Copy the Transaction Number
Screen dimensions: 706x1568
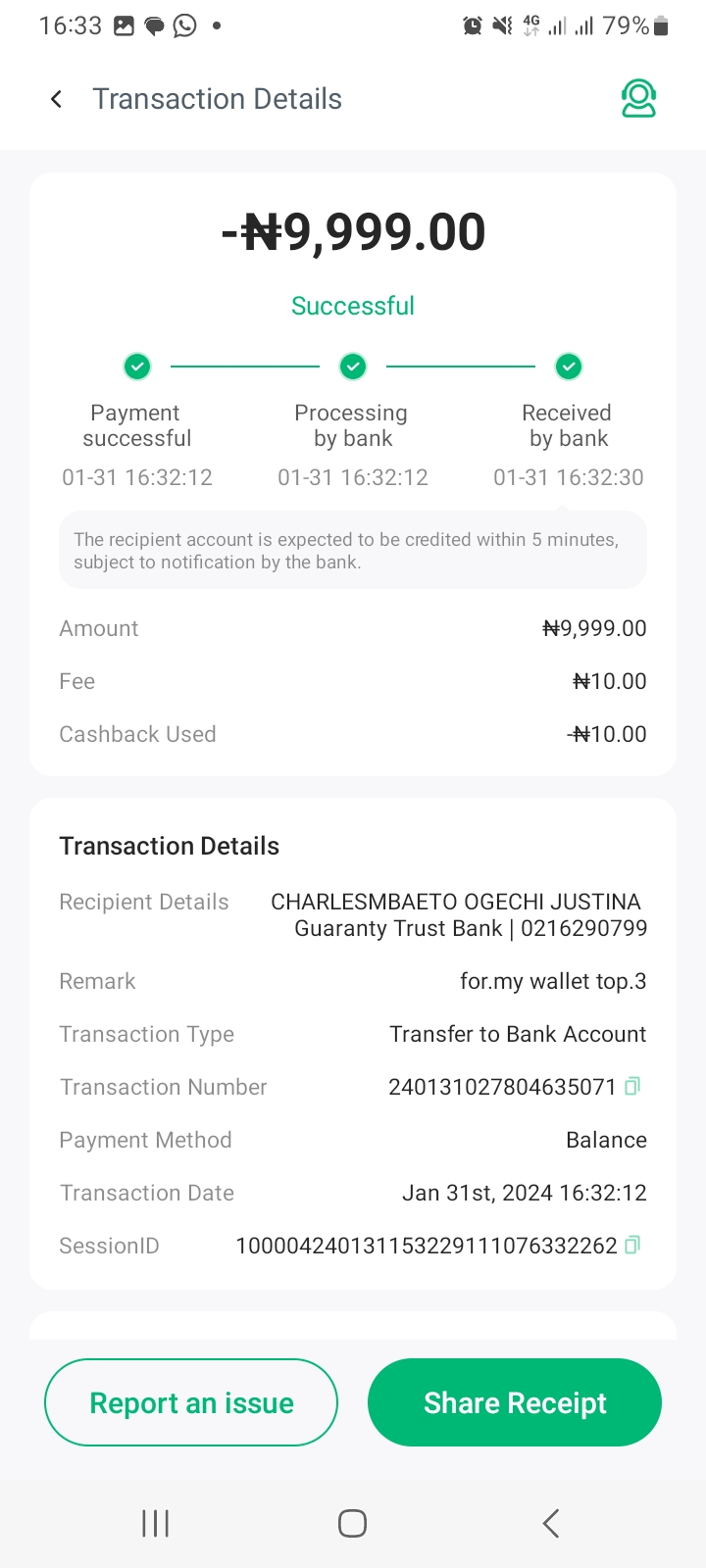point(632,1086)
